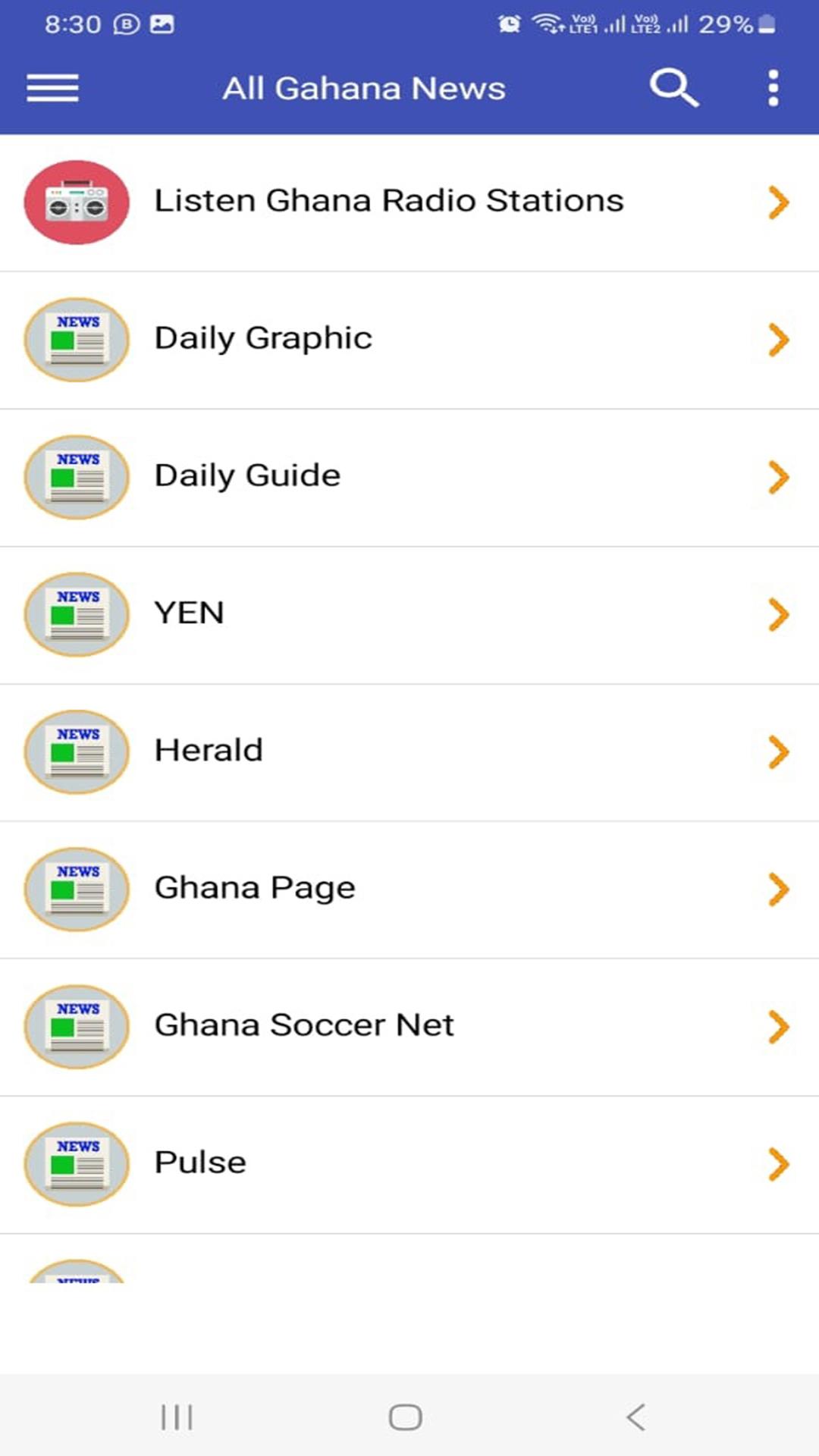Open Listen Ghana Radio Stations
The width and height of the screenshot is (819, 1456).
click(409, 202)
